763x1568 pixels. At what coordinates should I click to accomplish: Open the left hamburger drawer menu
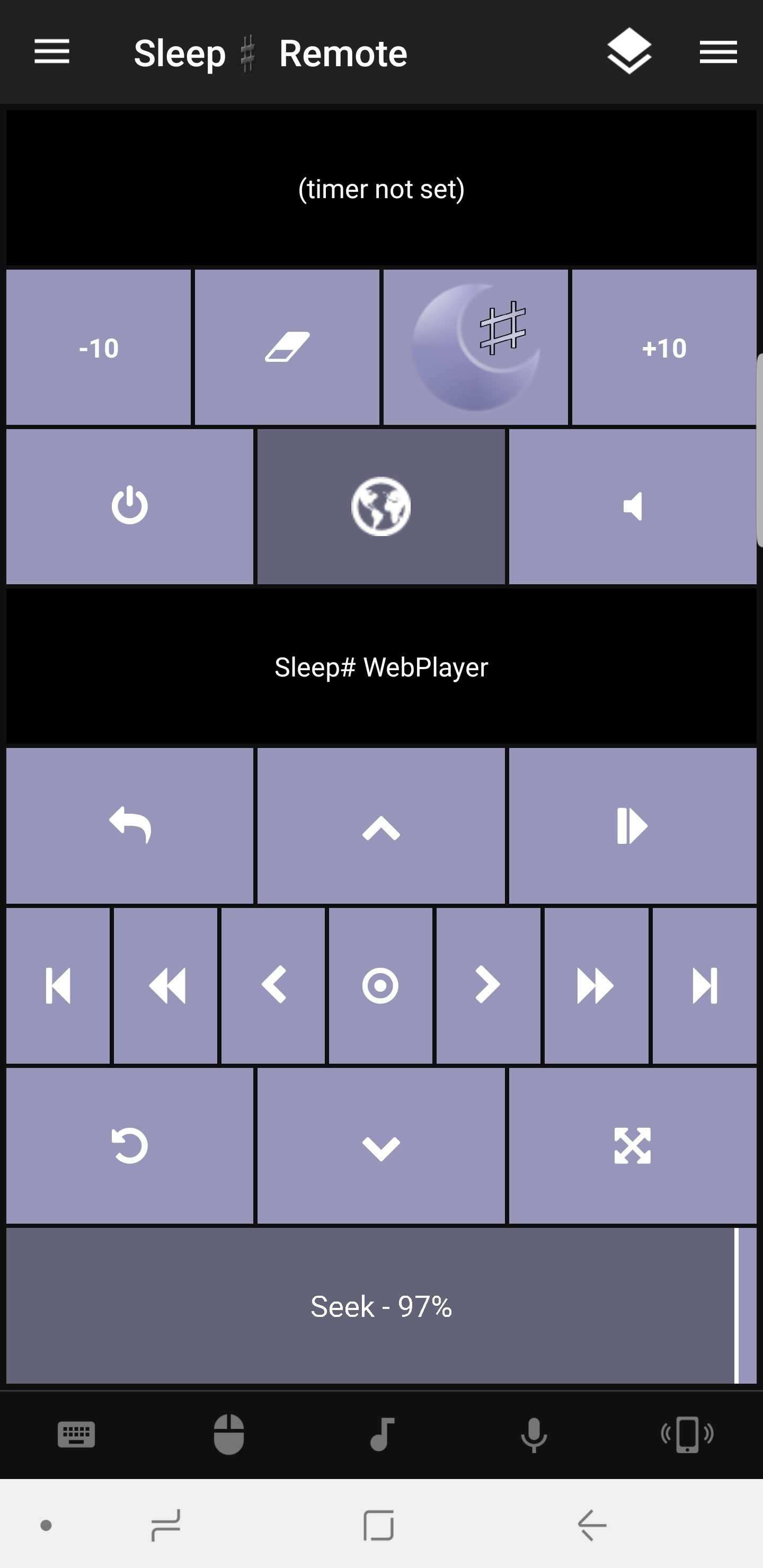click(x=52, y=52)
